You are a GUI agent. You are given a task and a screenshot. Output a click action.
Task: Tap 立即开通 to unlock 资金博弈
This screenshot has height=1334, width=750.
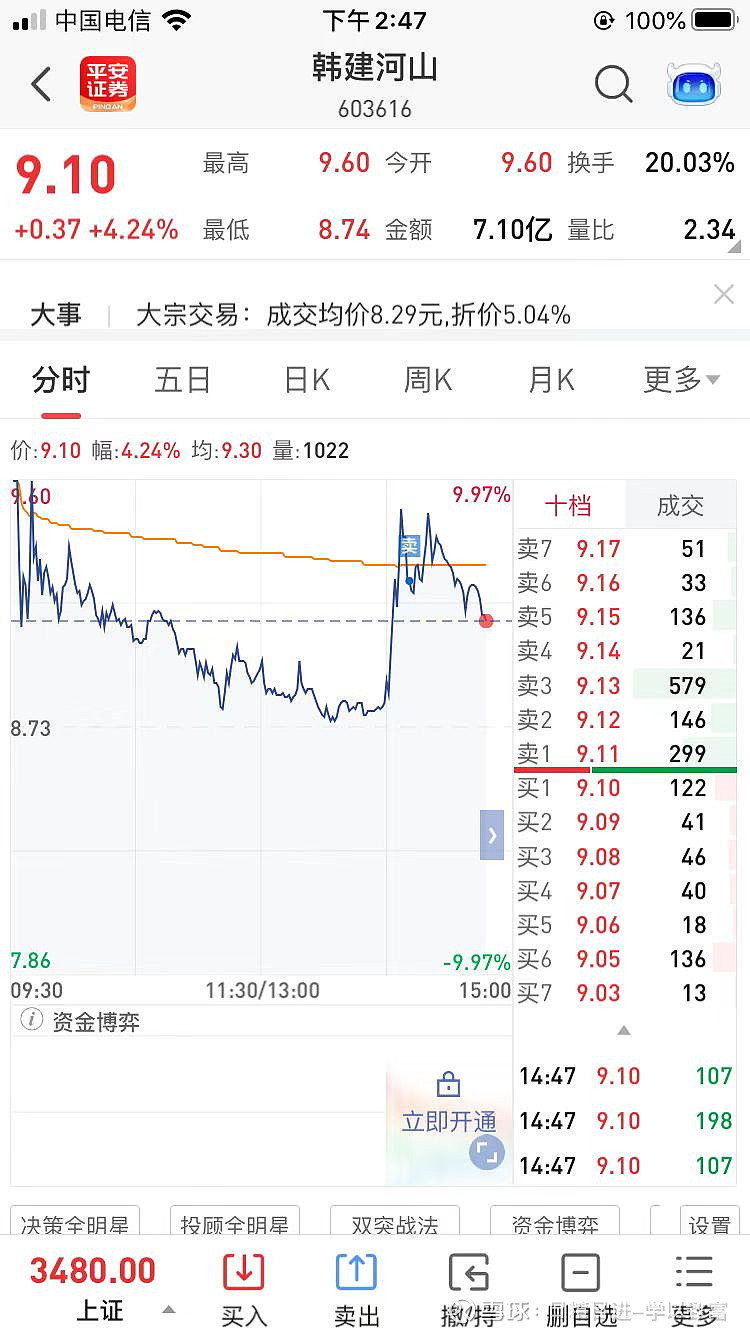pos(449,1121)
